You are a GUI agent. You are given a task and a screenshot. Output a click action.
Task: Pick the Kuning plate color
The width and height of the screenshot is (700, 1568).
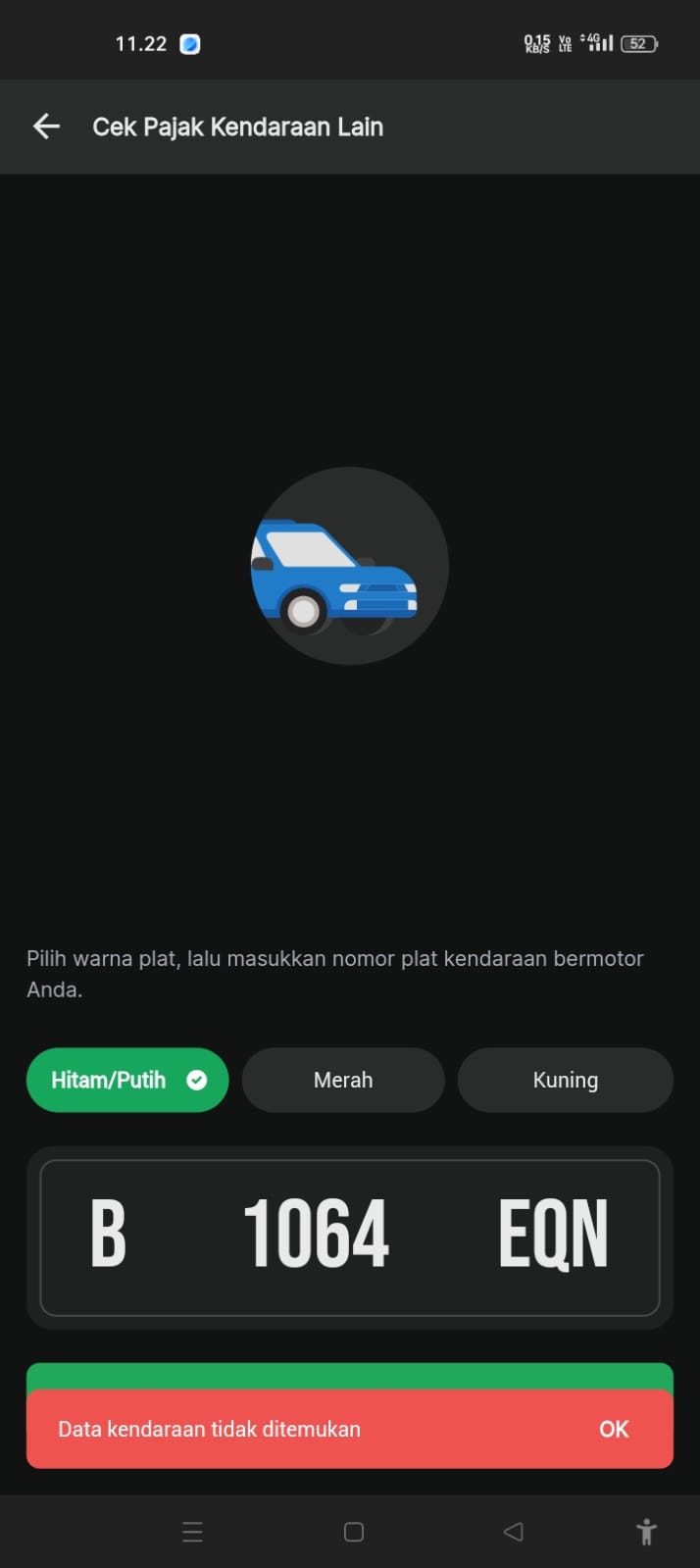565,1080
